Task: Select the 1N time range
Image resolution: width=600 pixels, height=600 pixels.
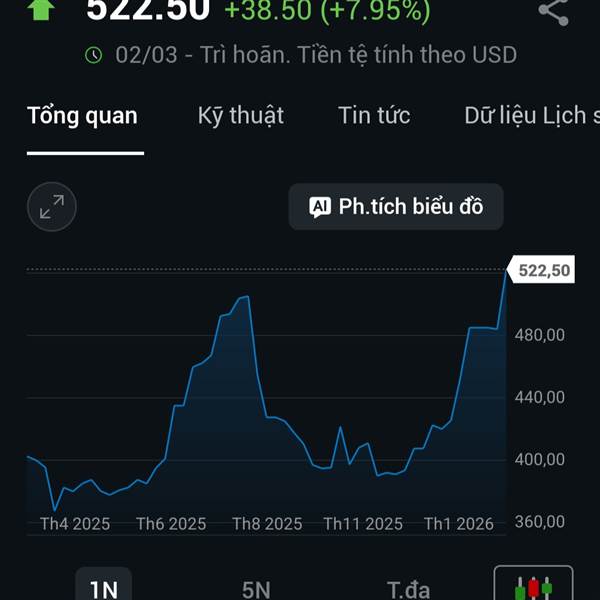Action: point(104,586)
